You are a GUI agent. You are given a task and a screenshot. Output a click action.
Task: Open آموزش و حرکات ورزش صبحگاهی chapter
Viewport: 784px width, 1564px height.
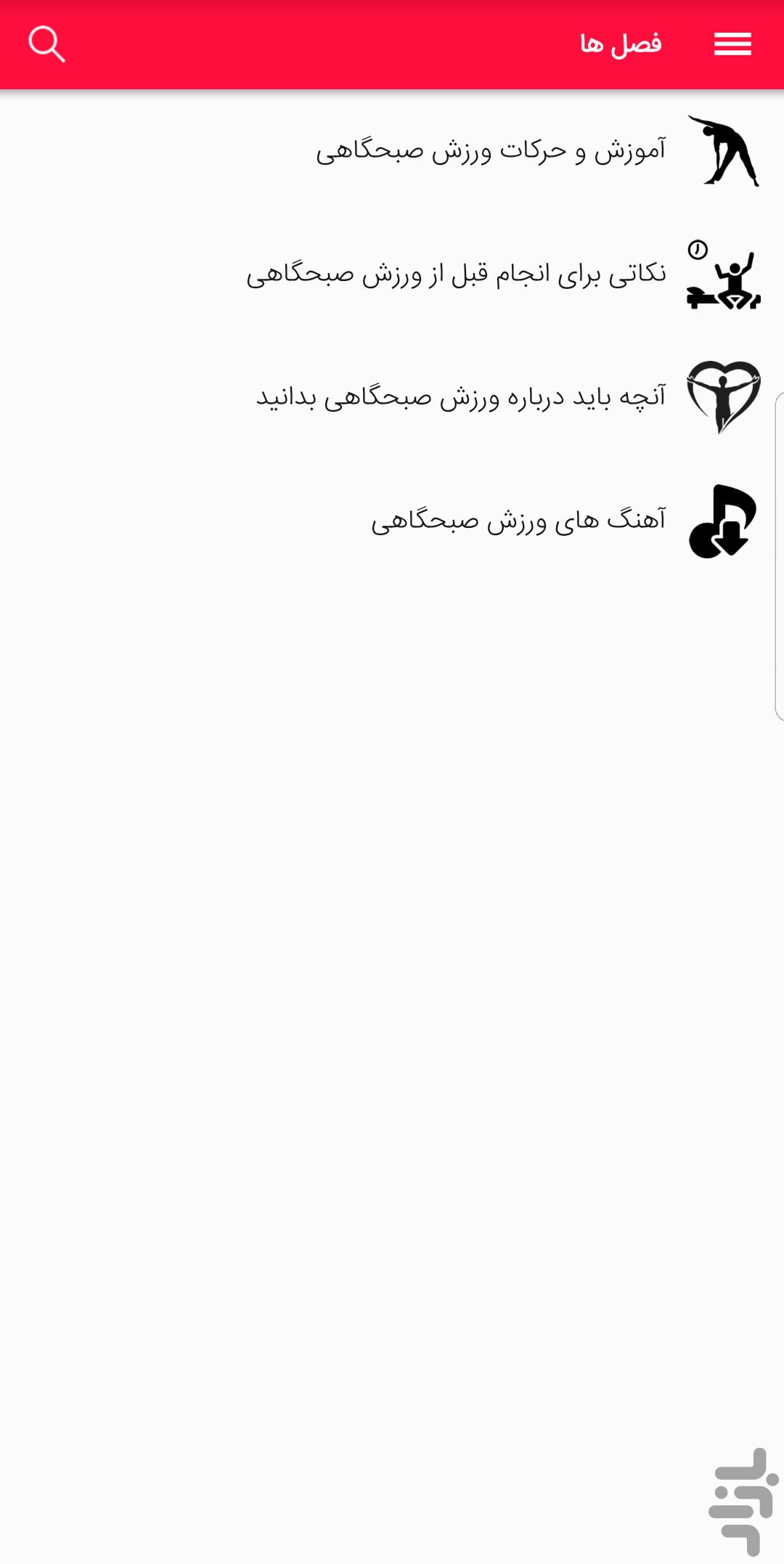tap(392, 151)
